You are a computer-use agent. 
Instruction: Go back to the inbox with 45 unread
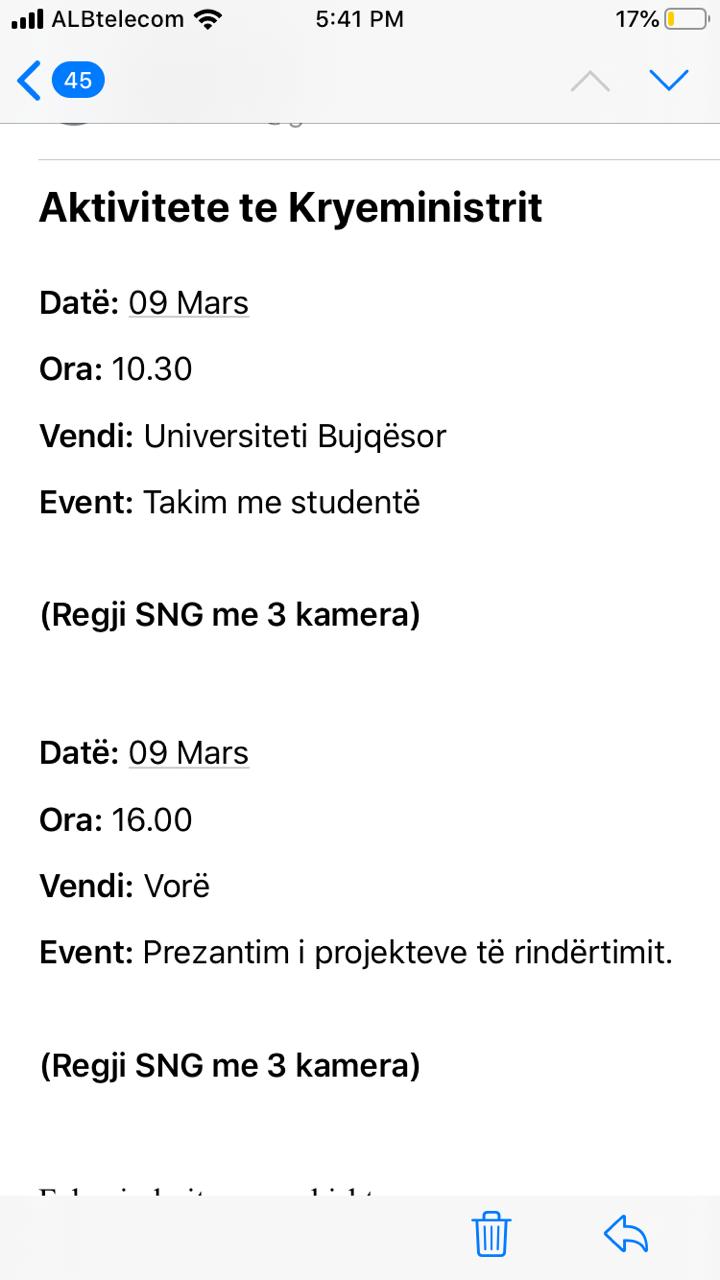pyautogui.click(x=60, y=80)
